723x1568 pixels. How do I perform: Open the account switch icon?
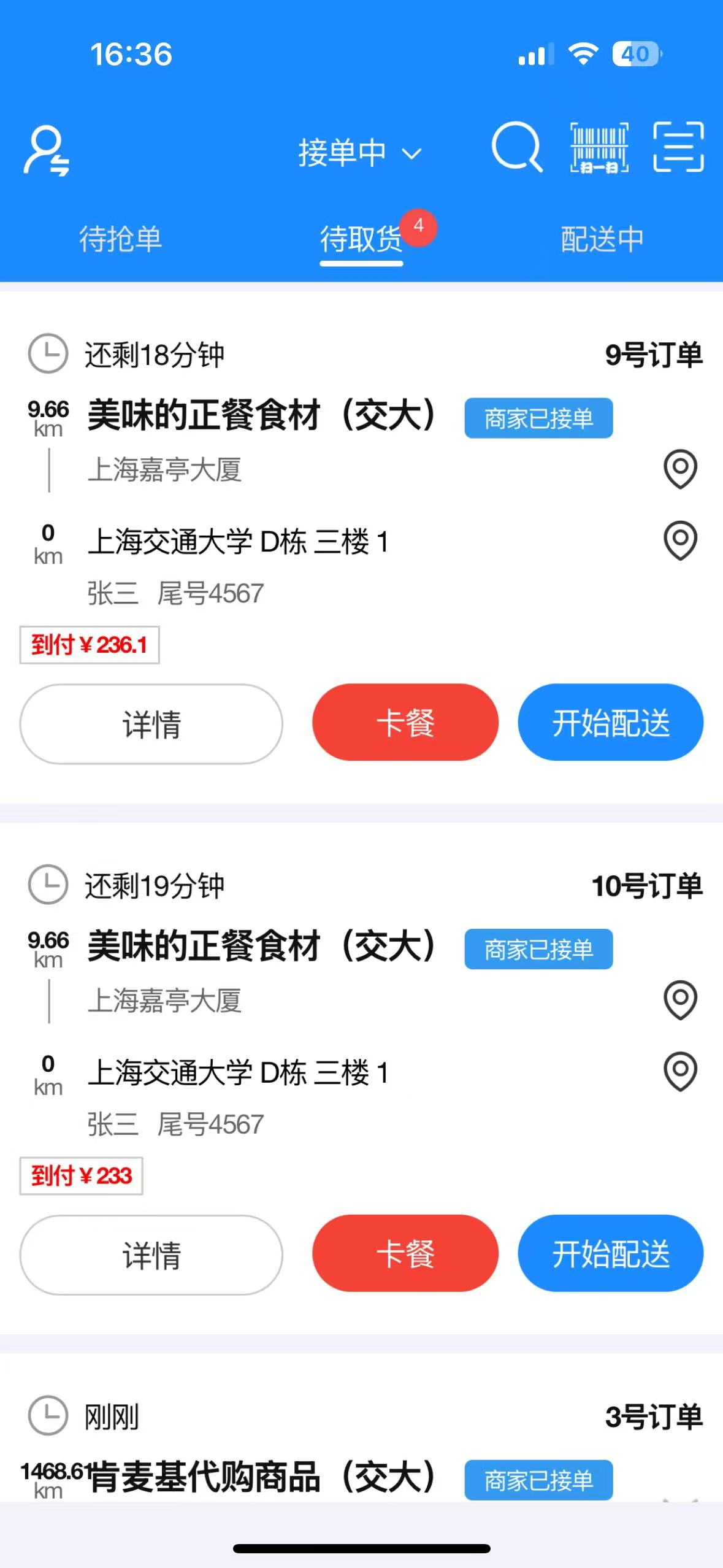[x=46, y=151]
